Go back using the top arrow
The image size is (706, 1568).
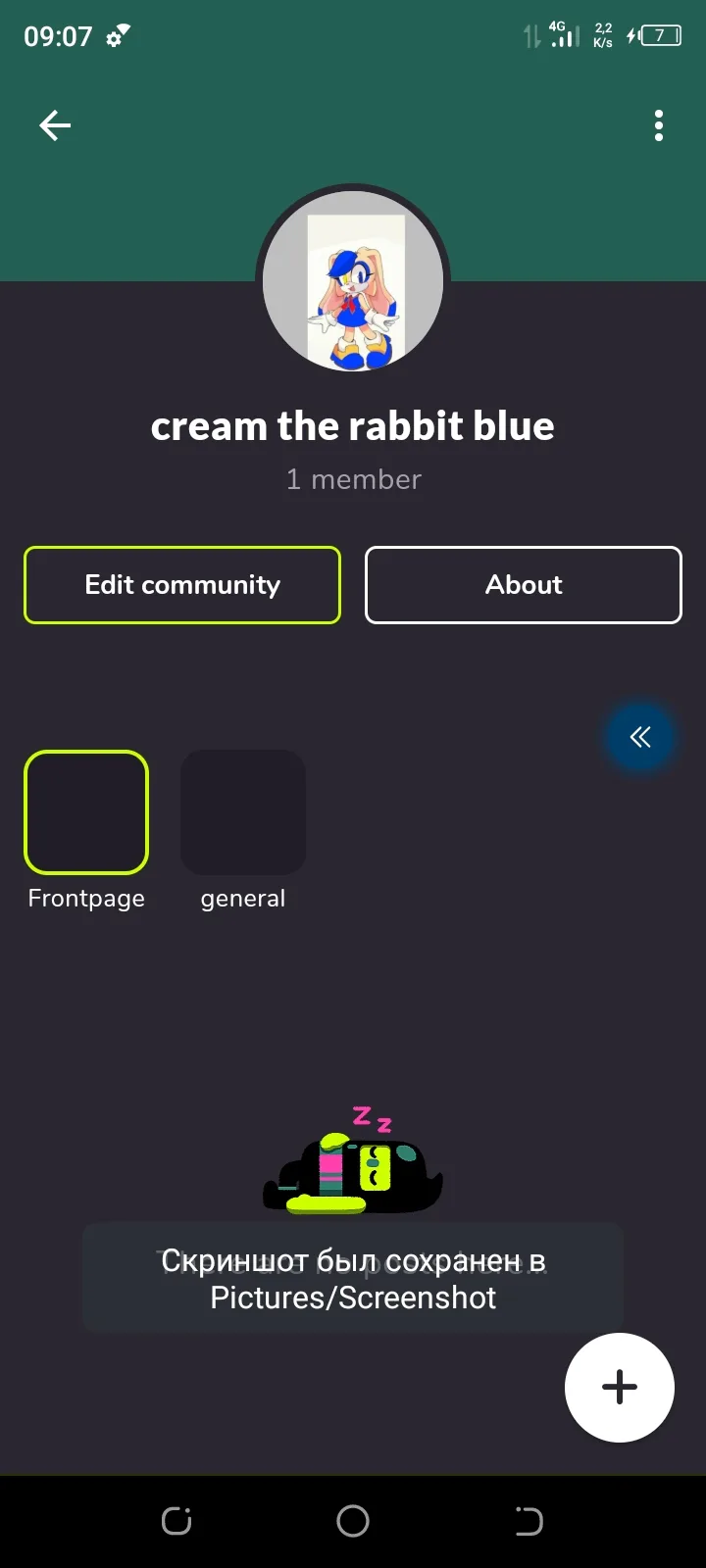coord(55,125)
